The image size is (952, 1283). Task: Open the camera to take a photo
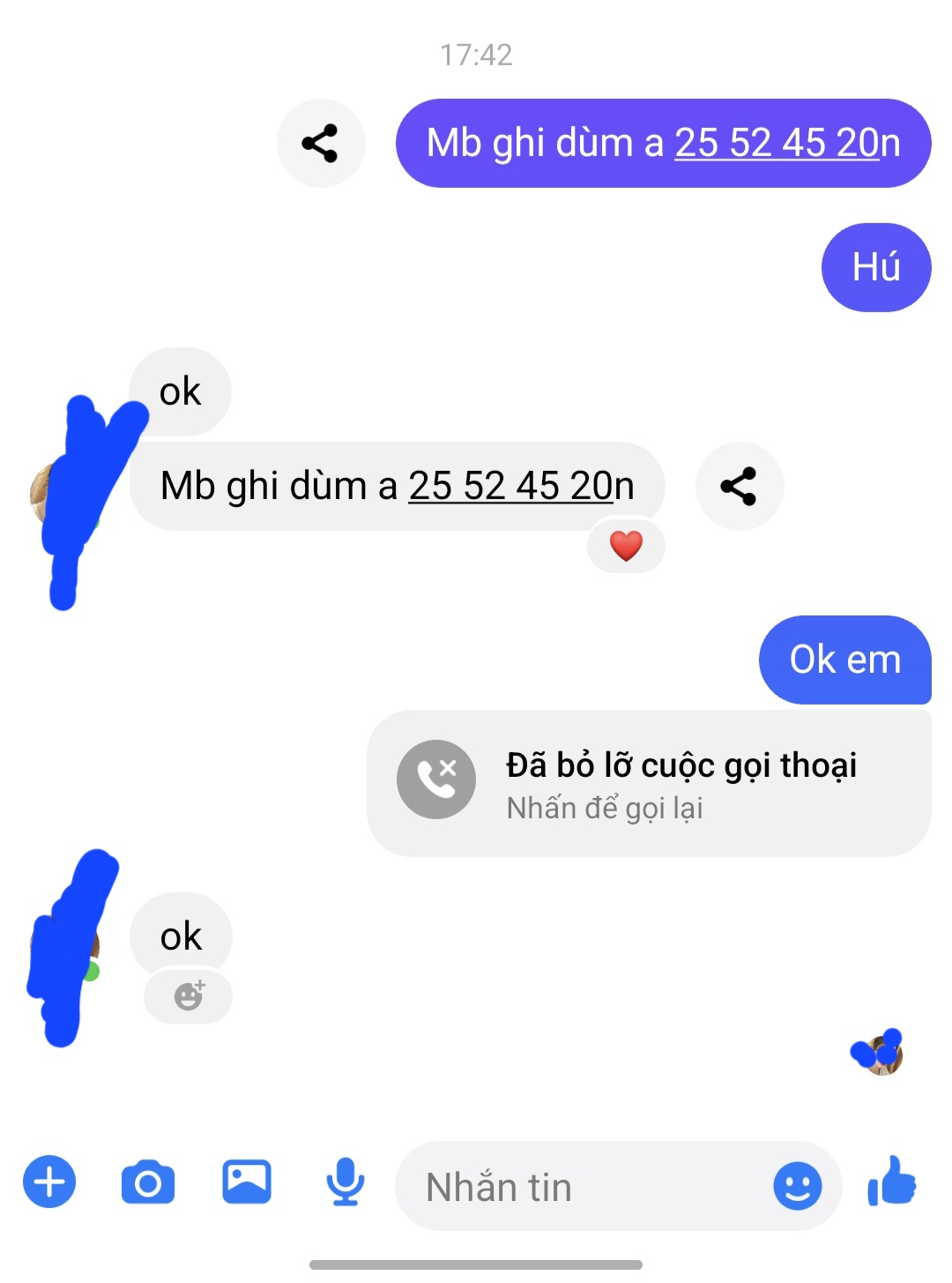(148, 1182)
